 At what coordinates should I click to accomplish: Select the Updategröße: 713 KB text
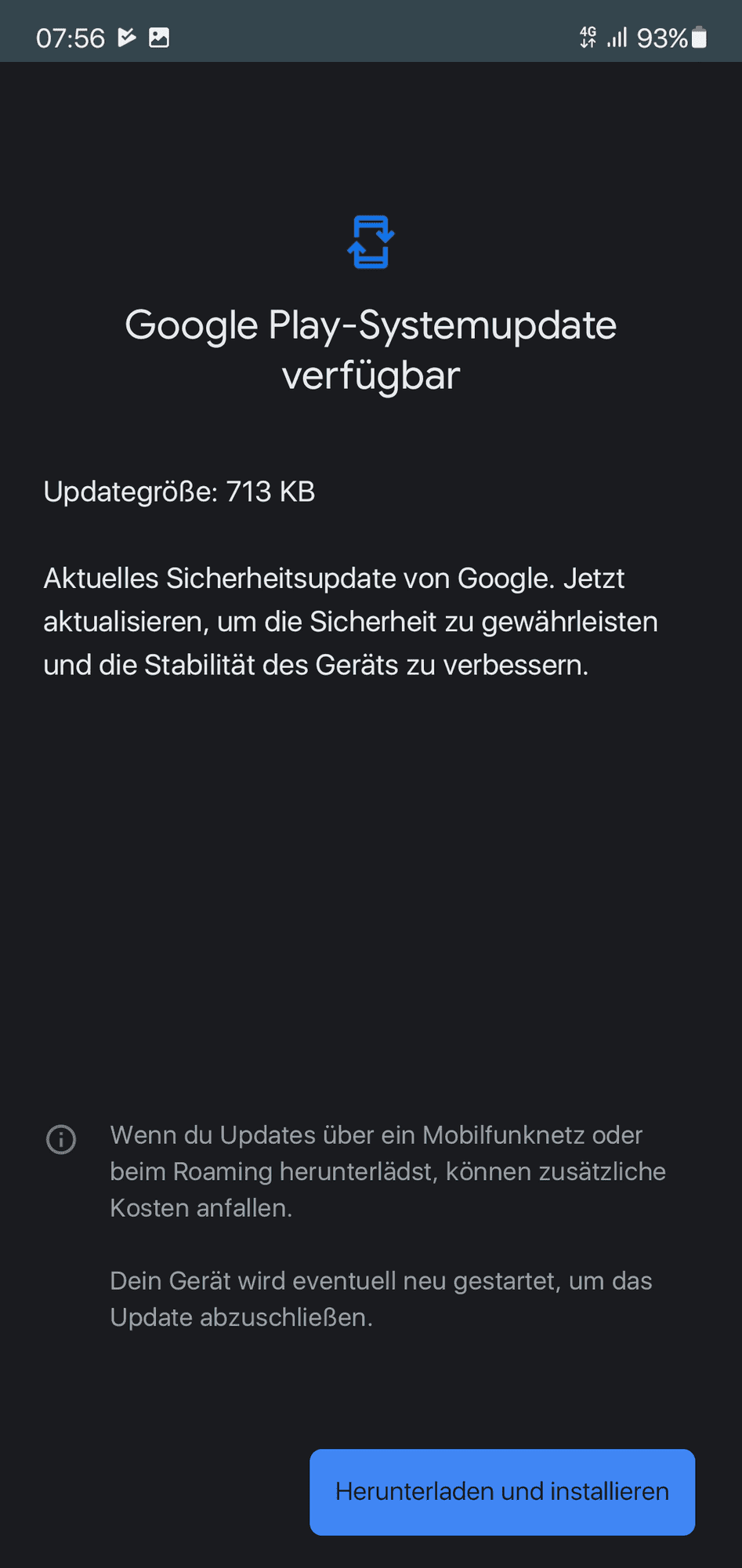179,492
